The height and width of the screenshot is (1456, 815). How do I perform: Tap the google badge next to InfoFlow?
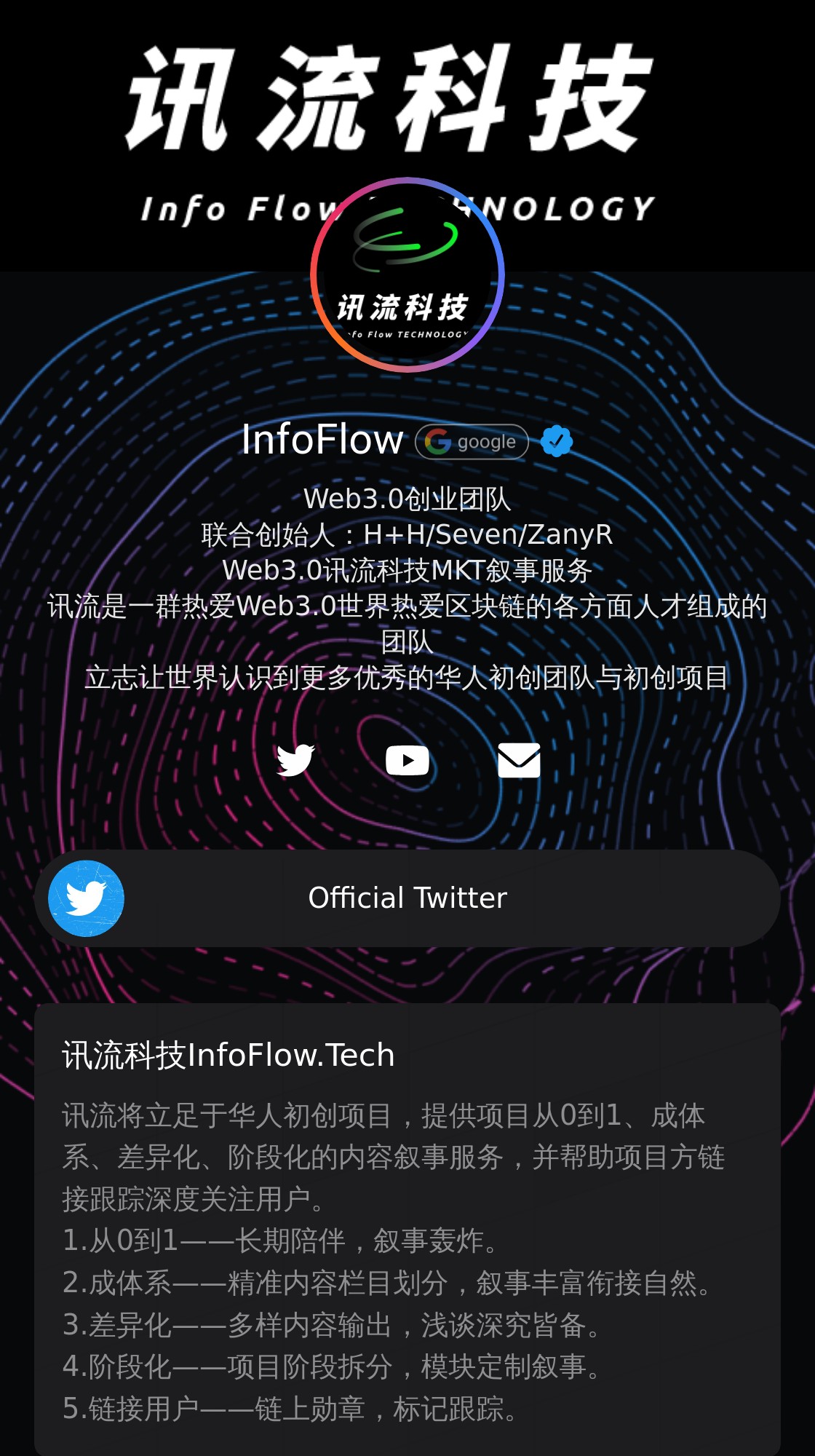[x=472, y=441]
